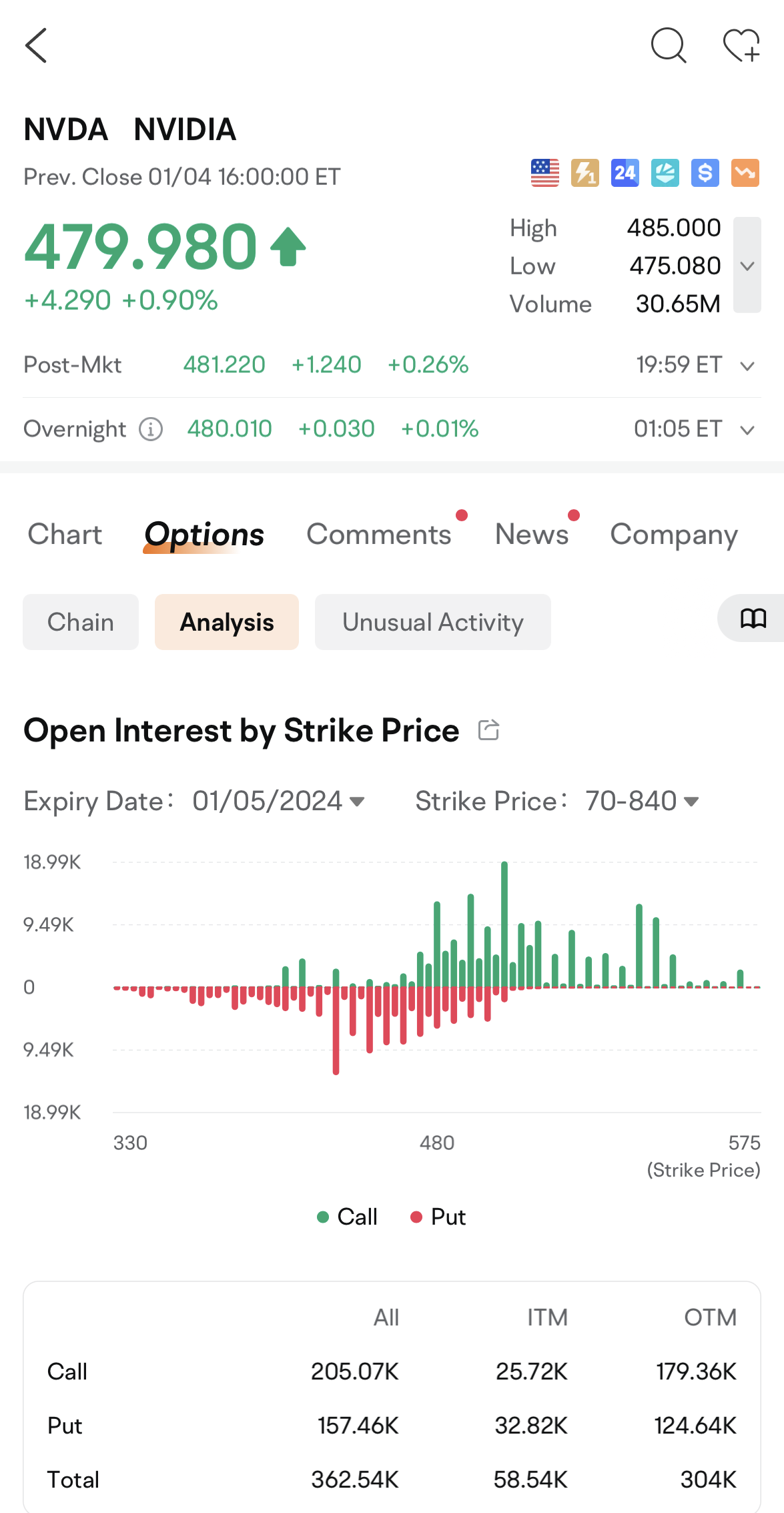Select the 24-hour trading icon
Image resolution: width=784 pixels, height=1513 pixels.
[624, 173]
